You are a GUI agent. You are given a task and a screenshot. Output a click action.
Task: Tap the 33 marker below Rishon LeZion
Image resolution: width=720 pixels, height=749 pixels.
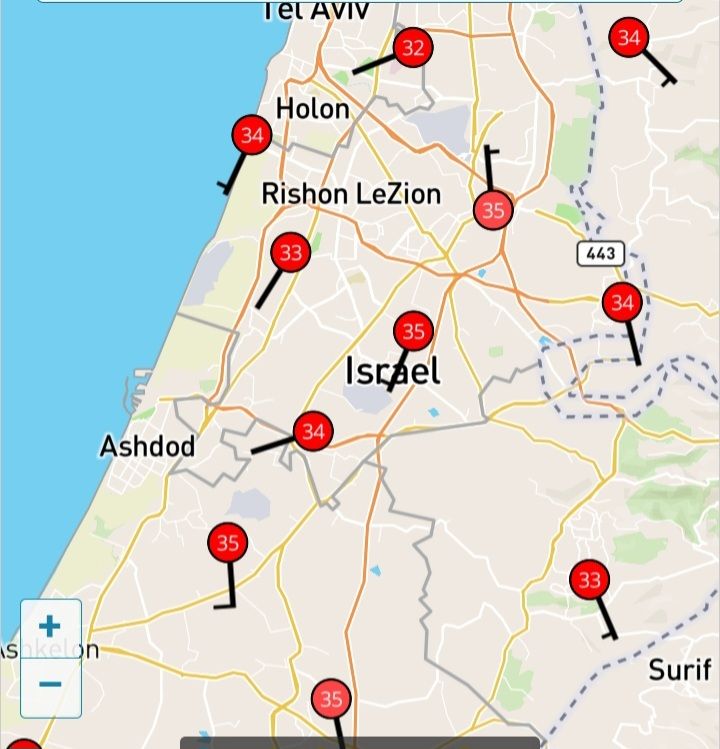point(291,252)
